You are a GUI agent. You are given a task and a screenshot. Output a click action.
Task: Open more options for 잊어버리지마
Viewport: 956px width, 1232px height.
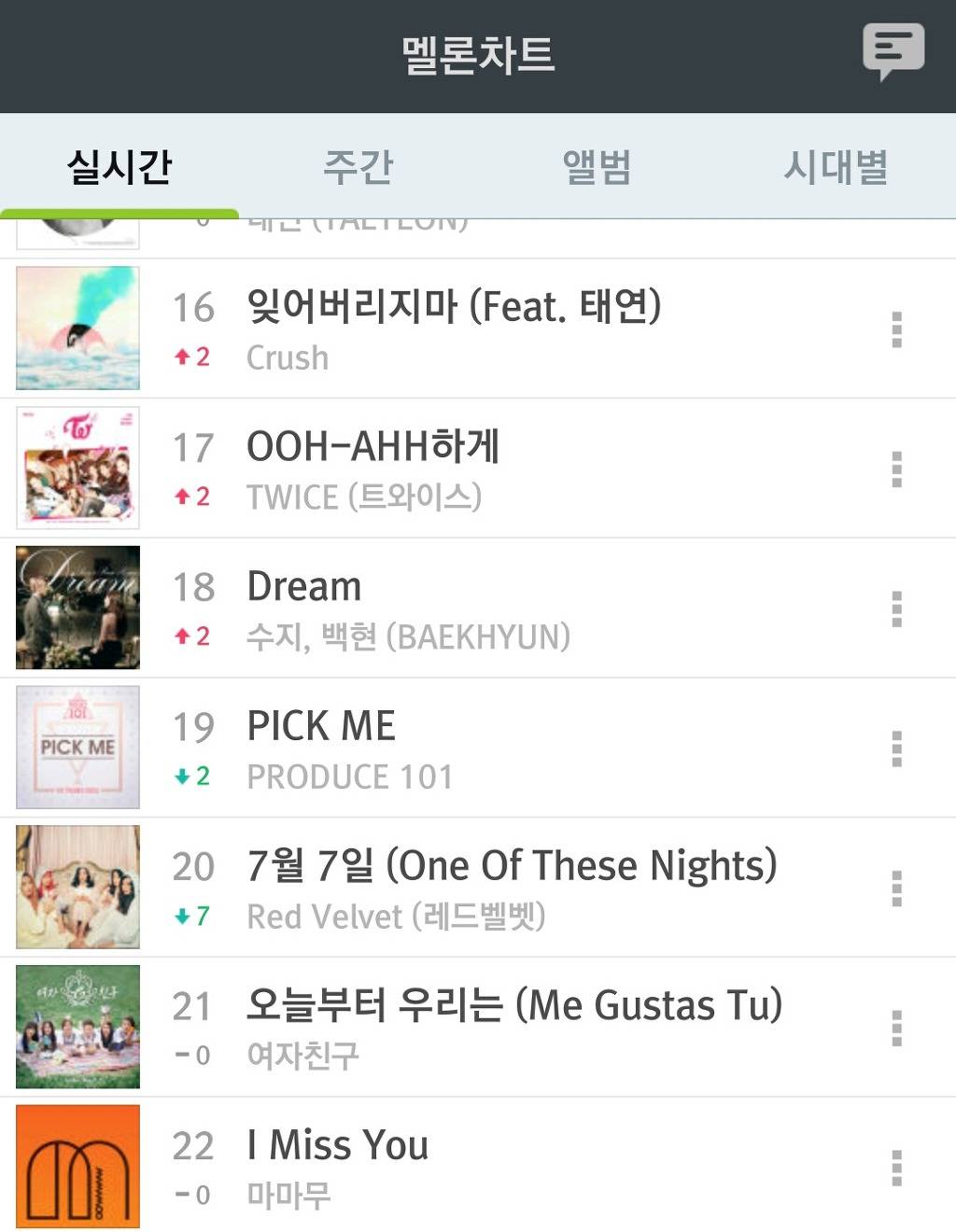point(896,329)
